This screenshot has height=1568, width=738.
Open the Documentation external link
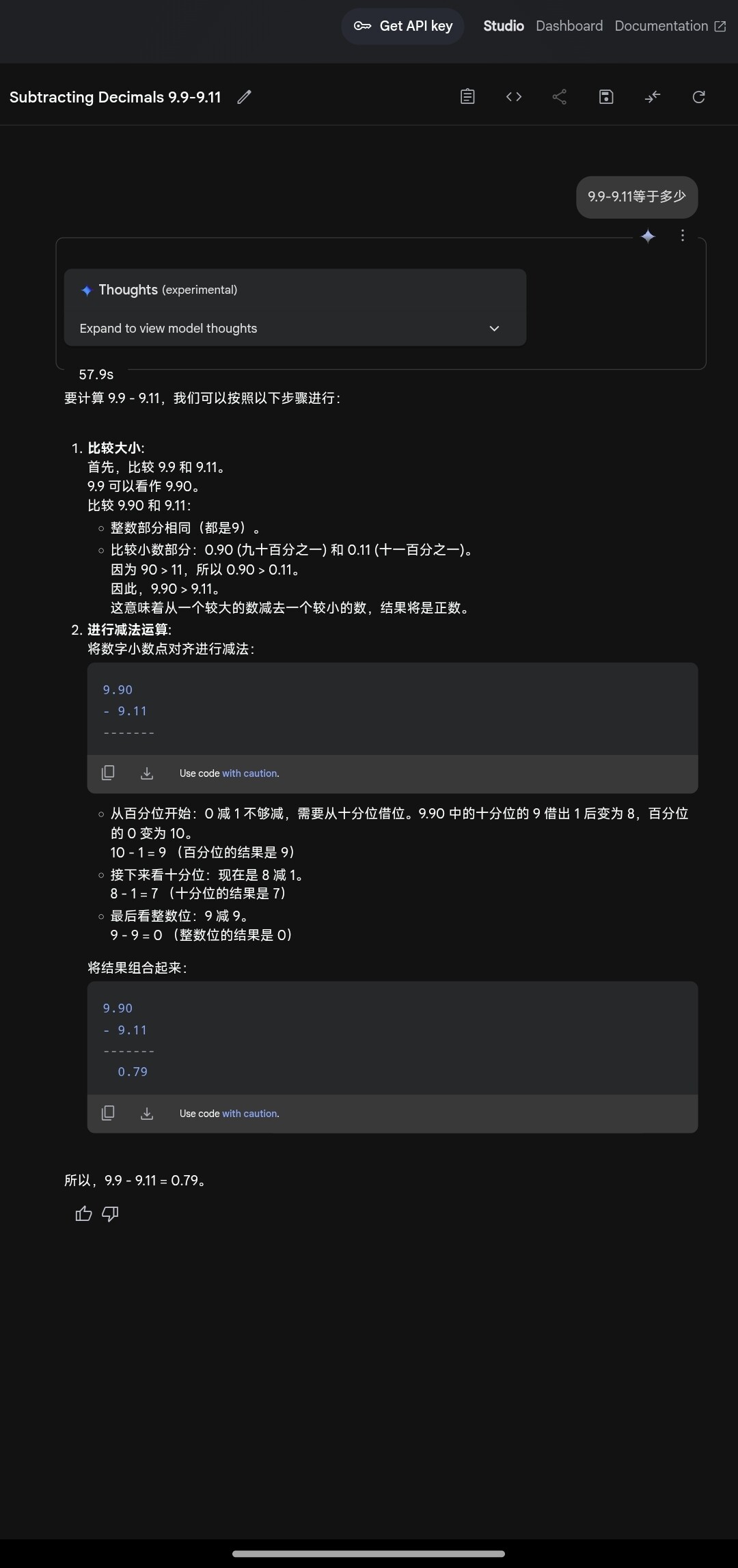(x=670, y=26)
